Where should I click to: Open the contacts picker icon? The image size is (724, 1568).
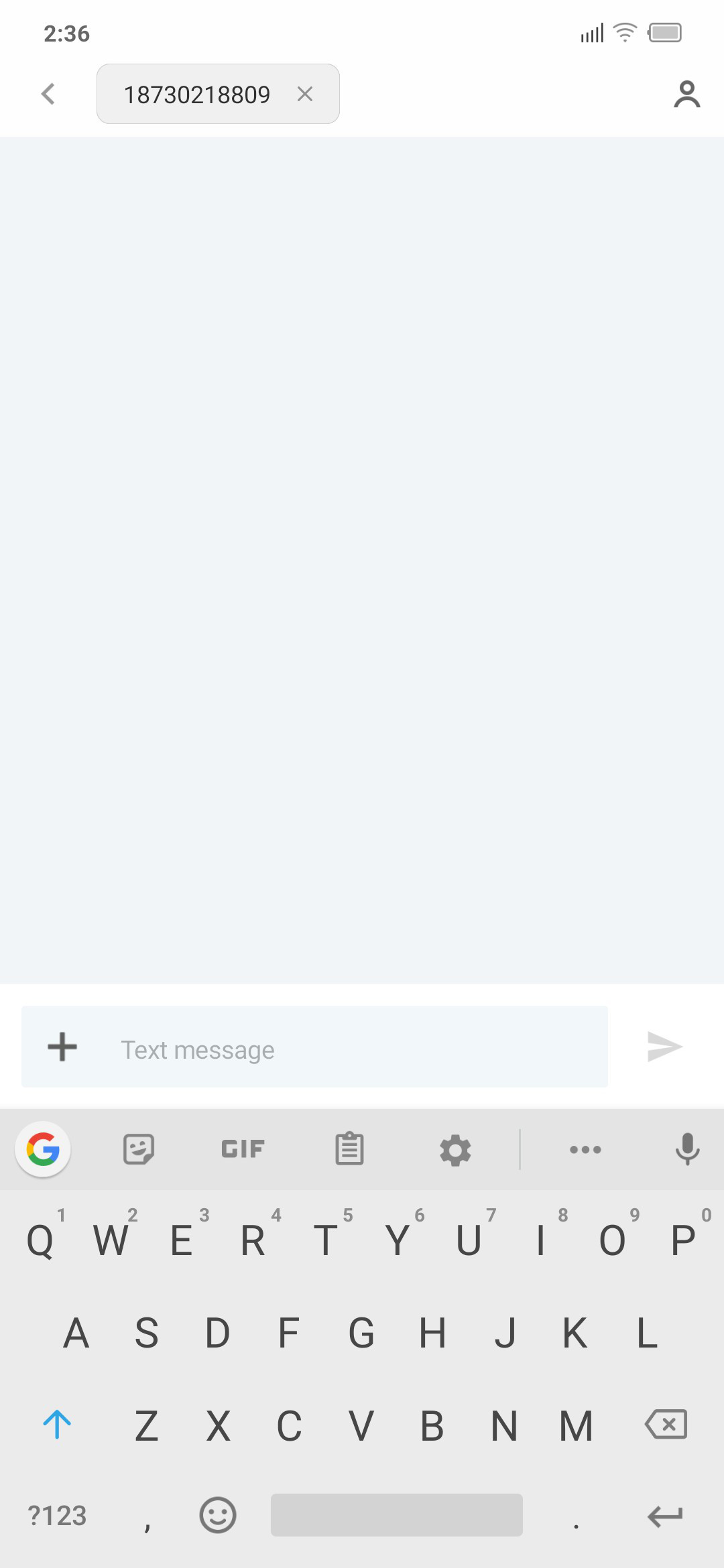687,94
